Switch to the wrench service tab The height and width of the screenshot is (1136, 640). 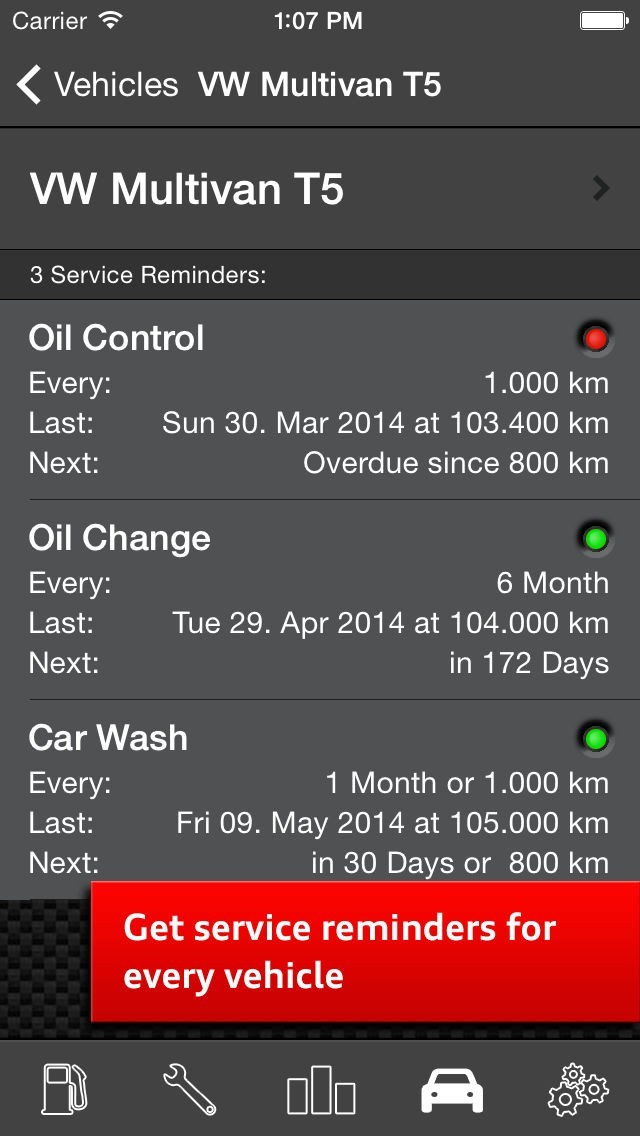pyautogui.click(x=190, y=1089)
